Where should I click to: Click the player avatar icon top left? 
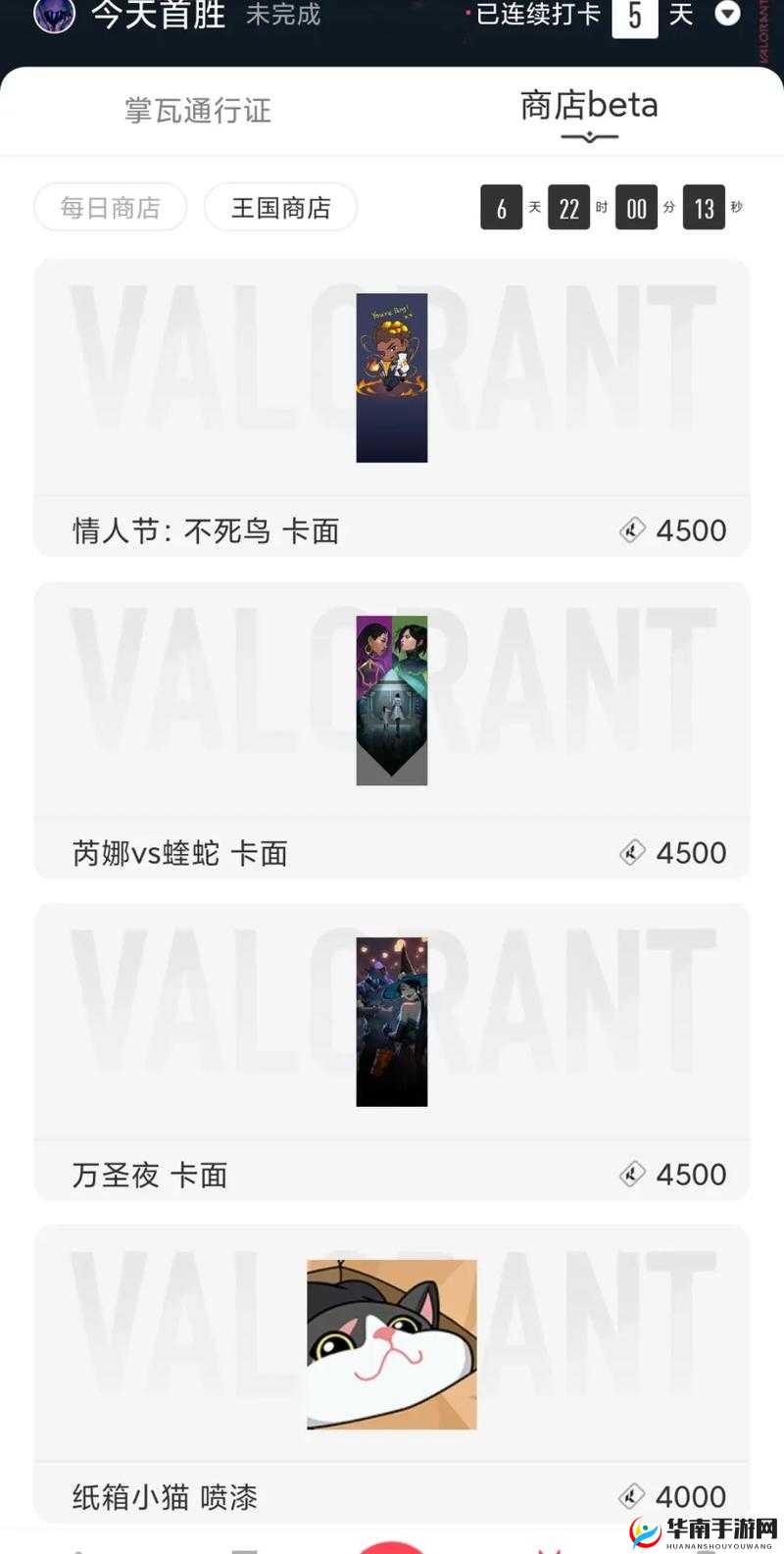coord(55,17)
